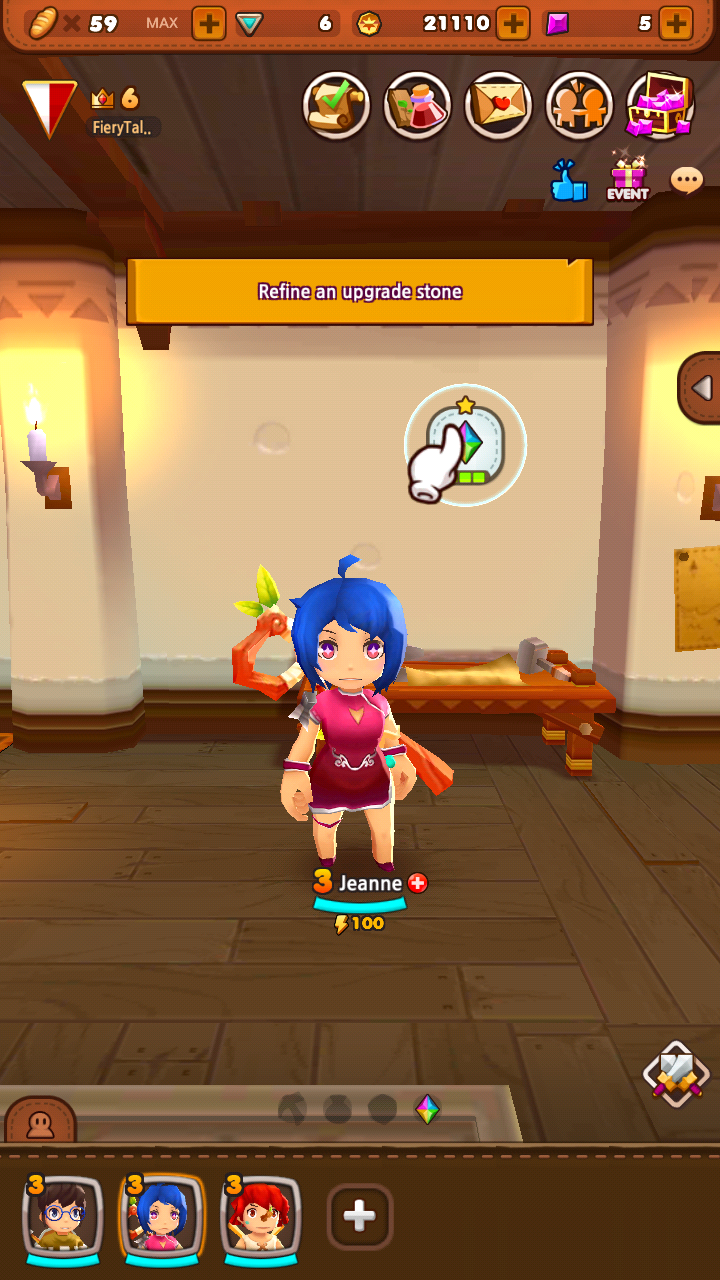Buy more gold coins

click(x=512, y=23)
